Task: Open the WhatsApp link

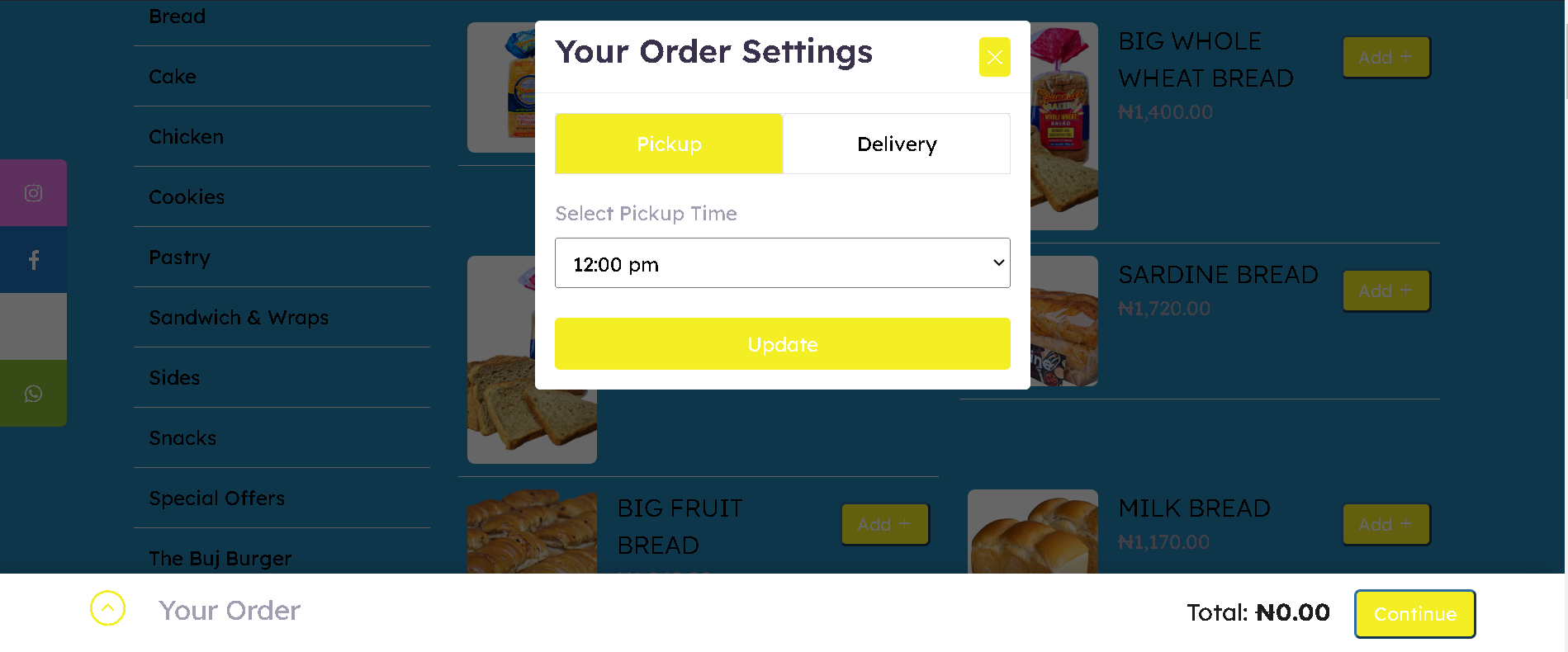Action: 33,394
